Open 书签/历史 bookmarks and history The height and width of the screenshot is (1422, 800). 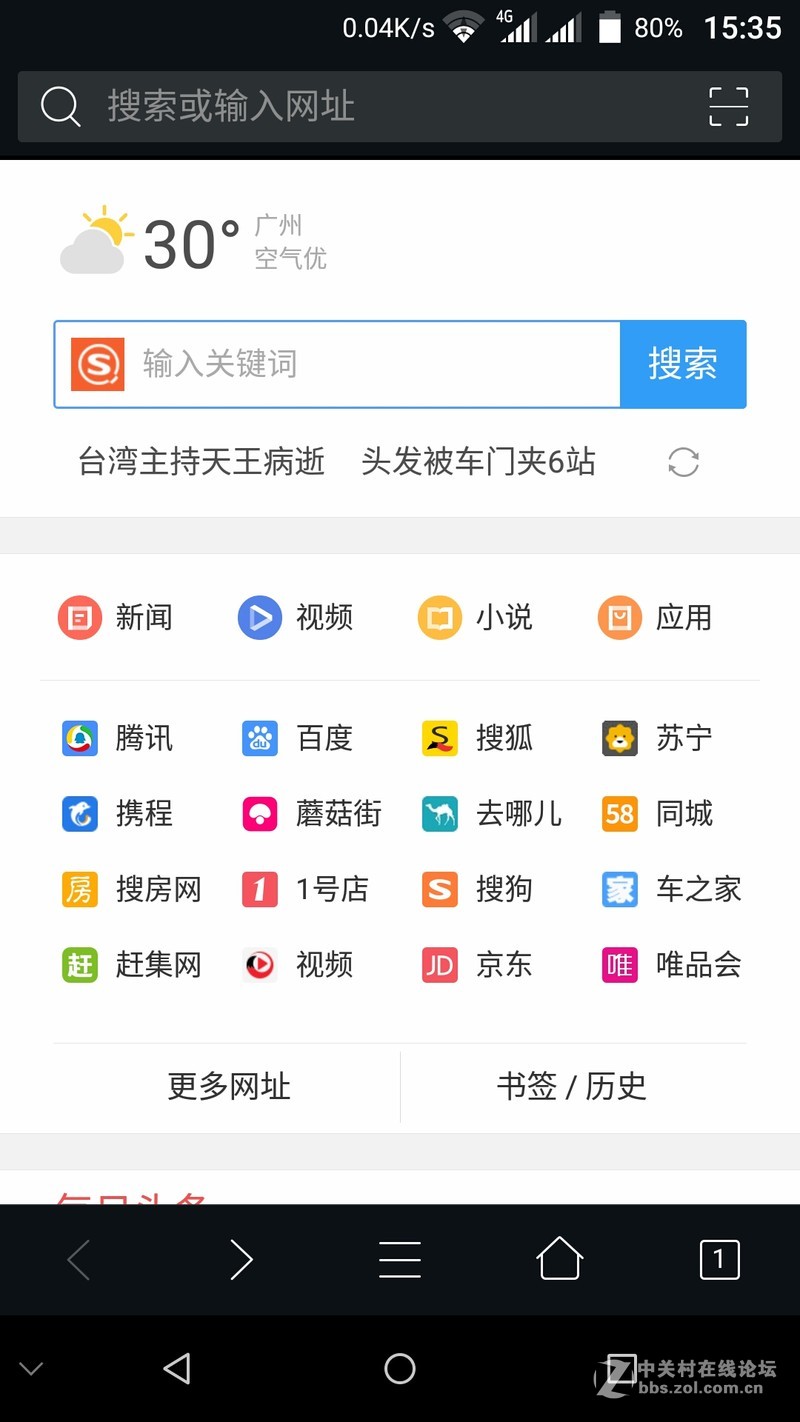(572, 1087)
